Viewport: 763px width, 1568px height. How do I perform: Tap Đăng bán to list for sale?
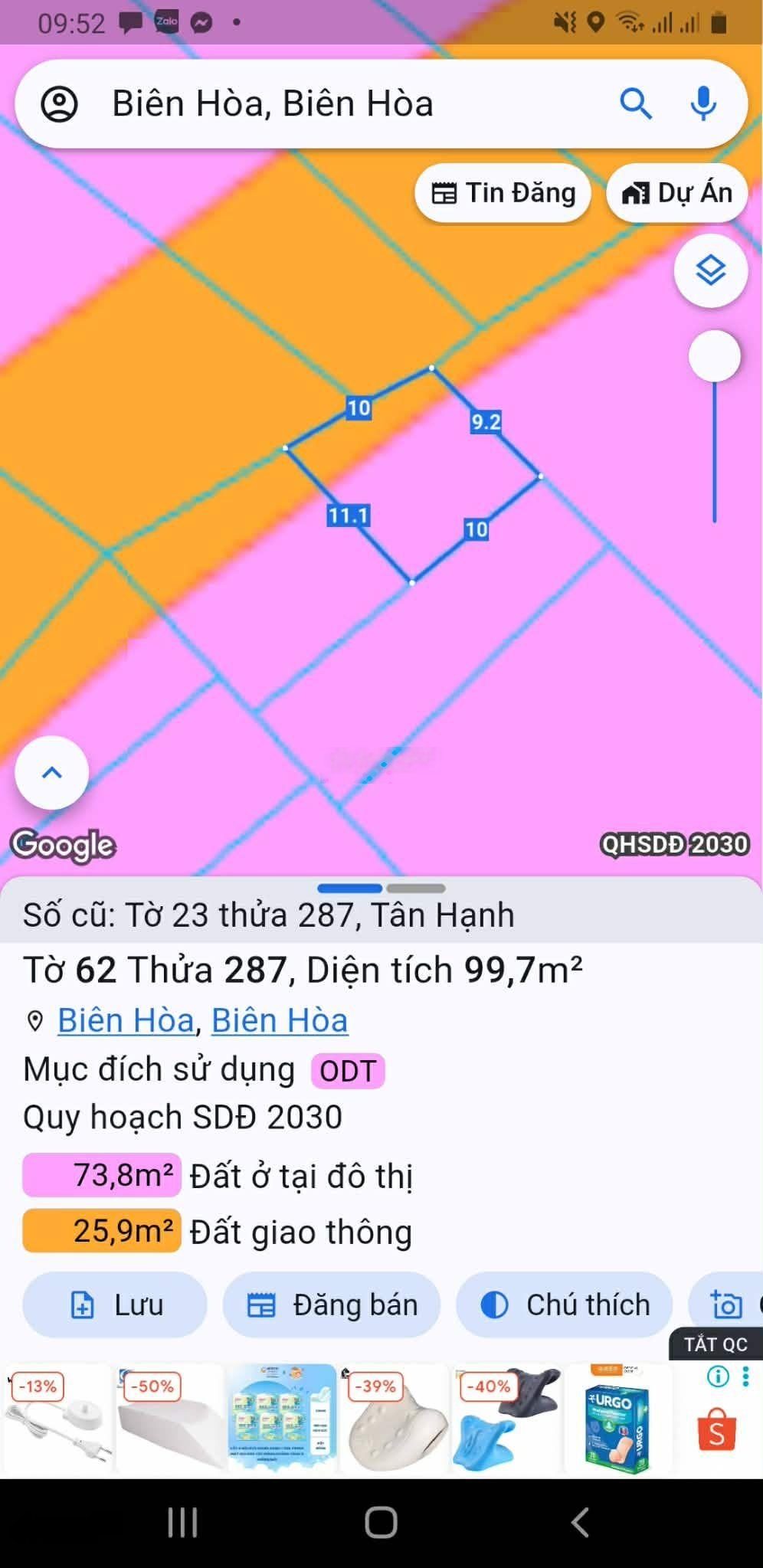click(332, 1304)
